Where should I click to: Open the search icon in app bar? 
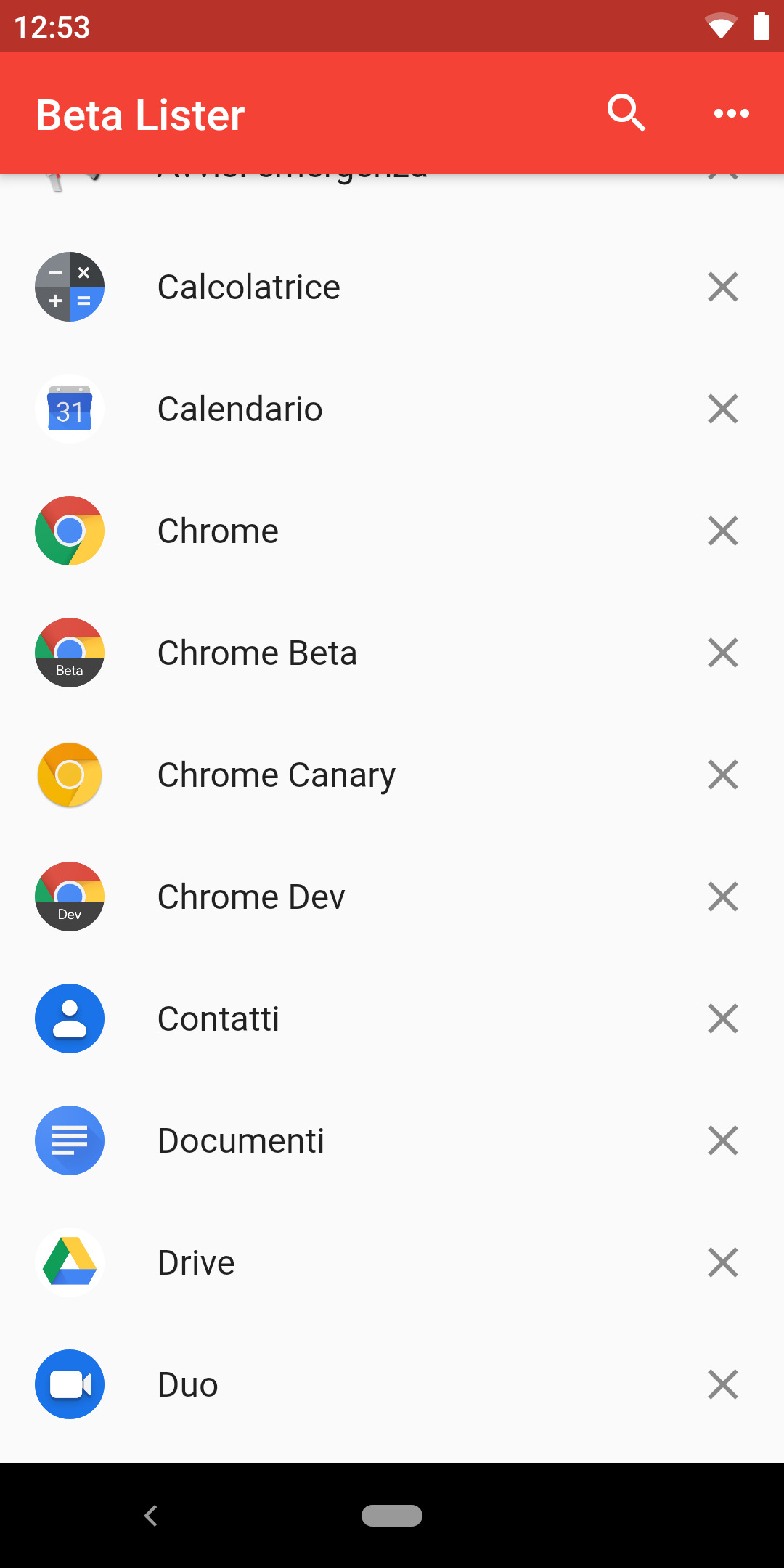coord(626,113)
